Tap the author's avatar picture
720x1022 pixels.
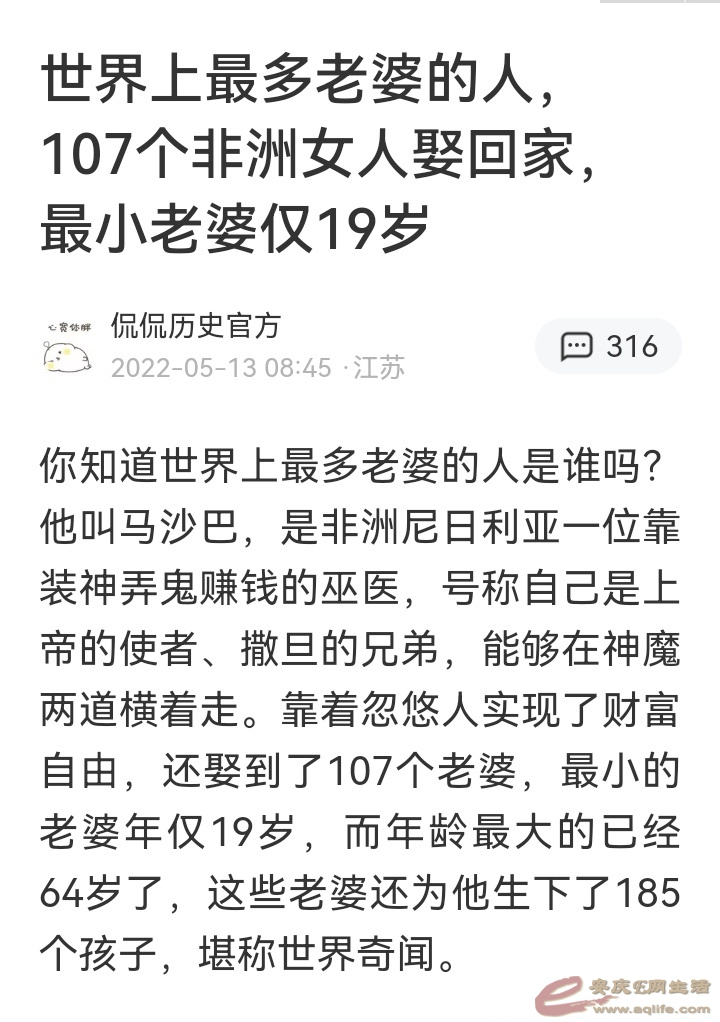pos(68,347)
